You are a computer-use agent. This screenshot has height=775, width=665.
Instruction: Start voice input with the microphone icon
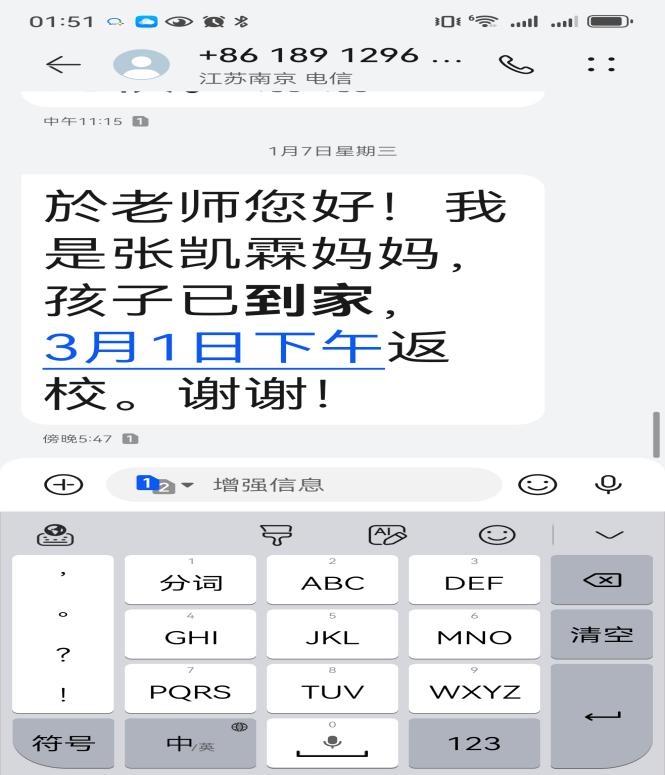(x=608, y=485)
